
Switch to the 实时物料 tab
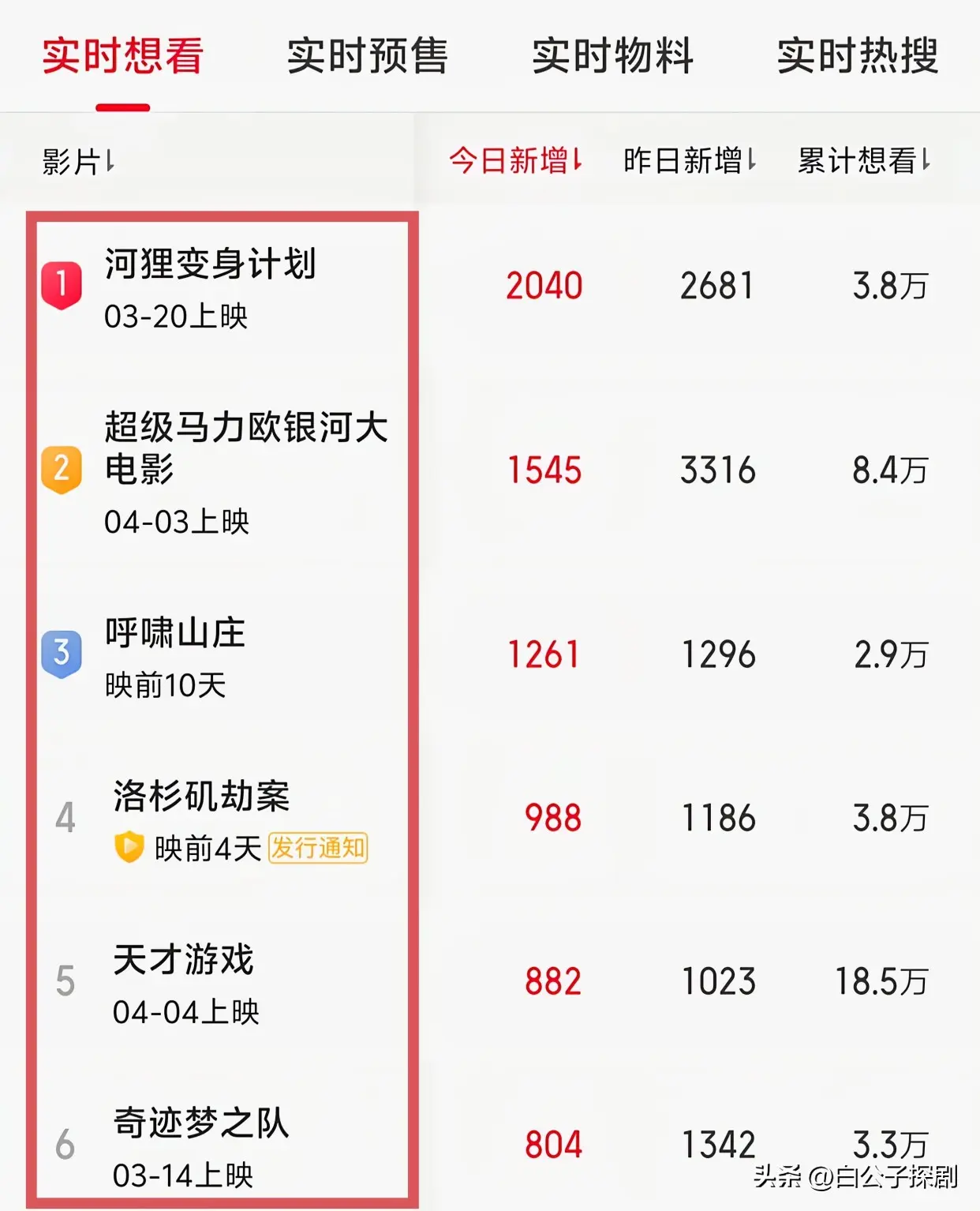[x=612, y=56]
